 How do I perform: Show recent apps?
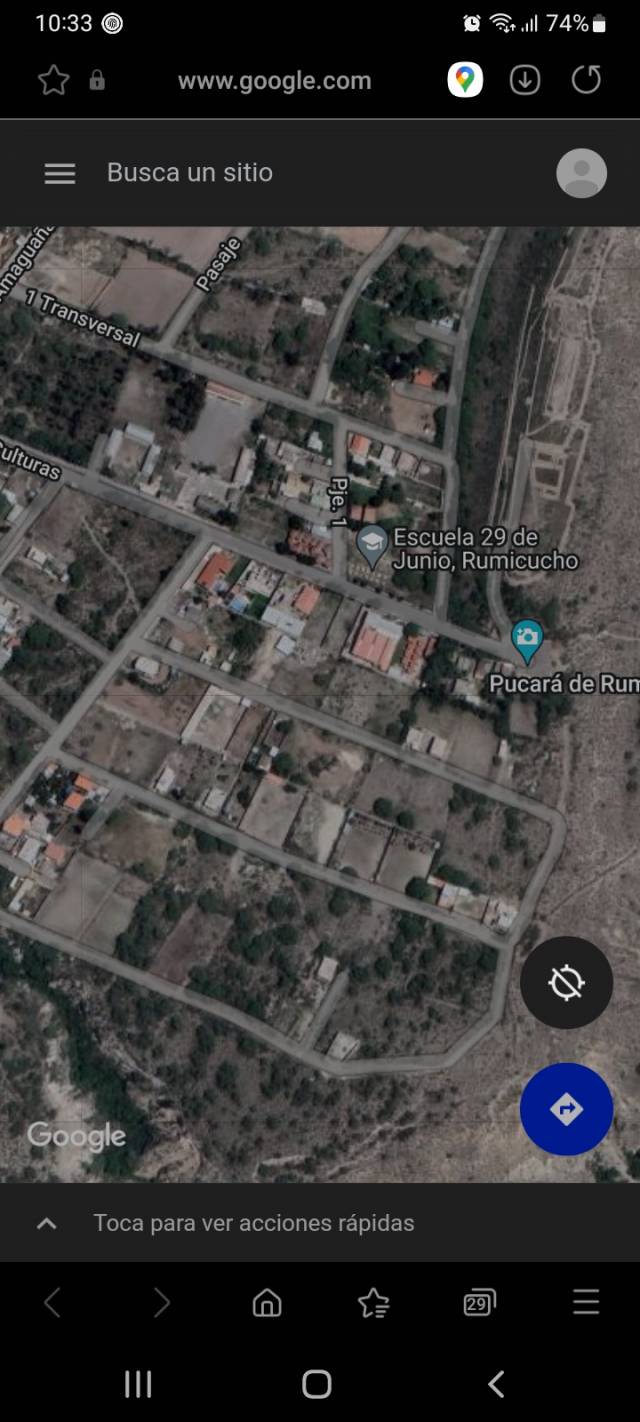[x=138, y=1384]
